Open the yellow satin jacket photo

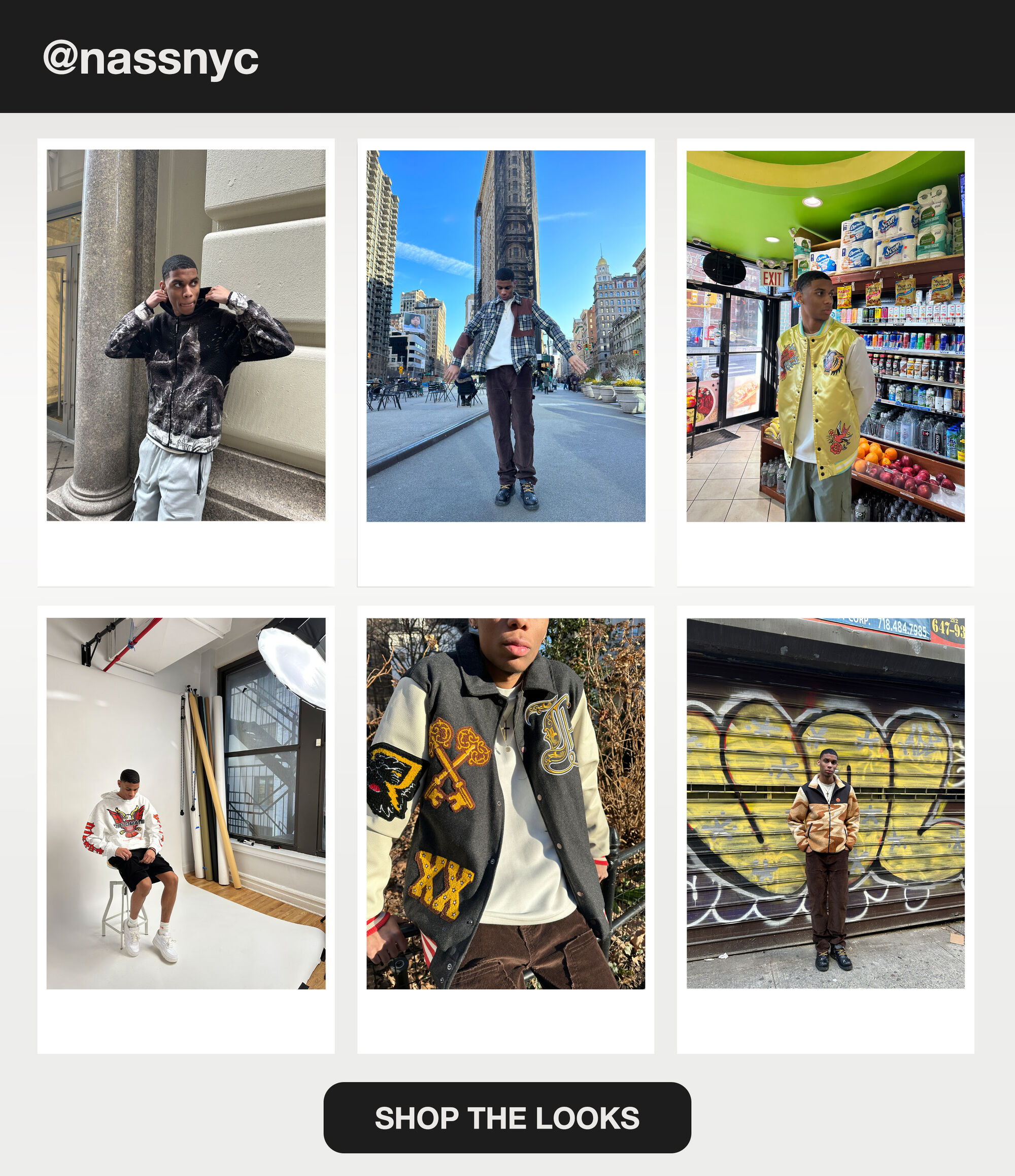pos(825,335)
